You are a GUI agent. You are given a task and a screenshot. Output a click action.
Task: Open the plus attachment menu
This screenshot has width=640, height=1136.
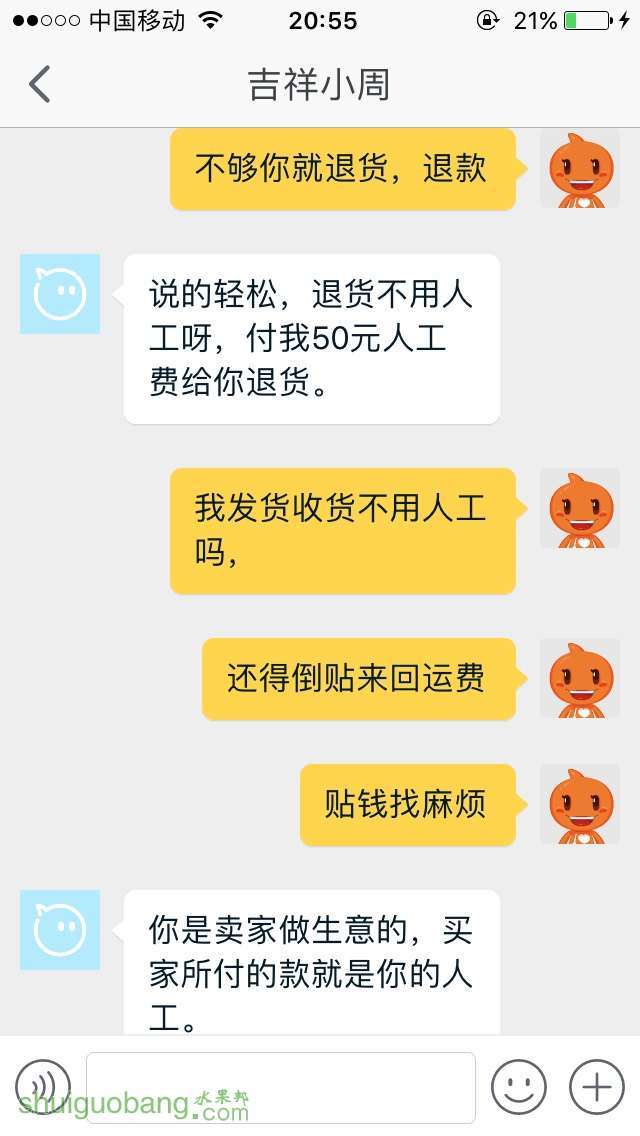click(597, 1087)
